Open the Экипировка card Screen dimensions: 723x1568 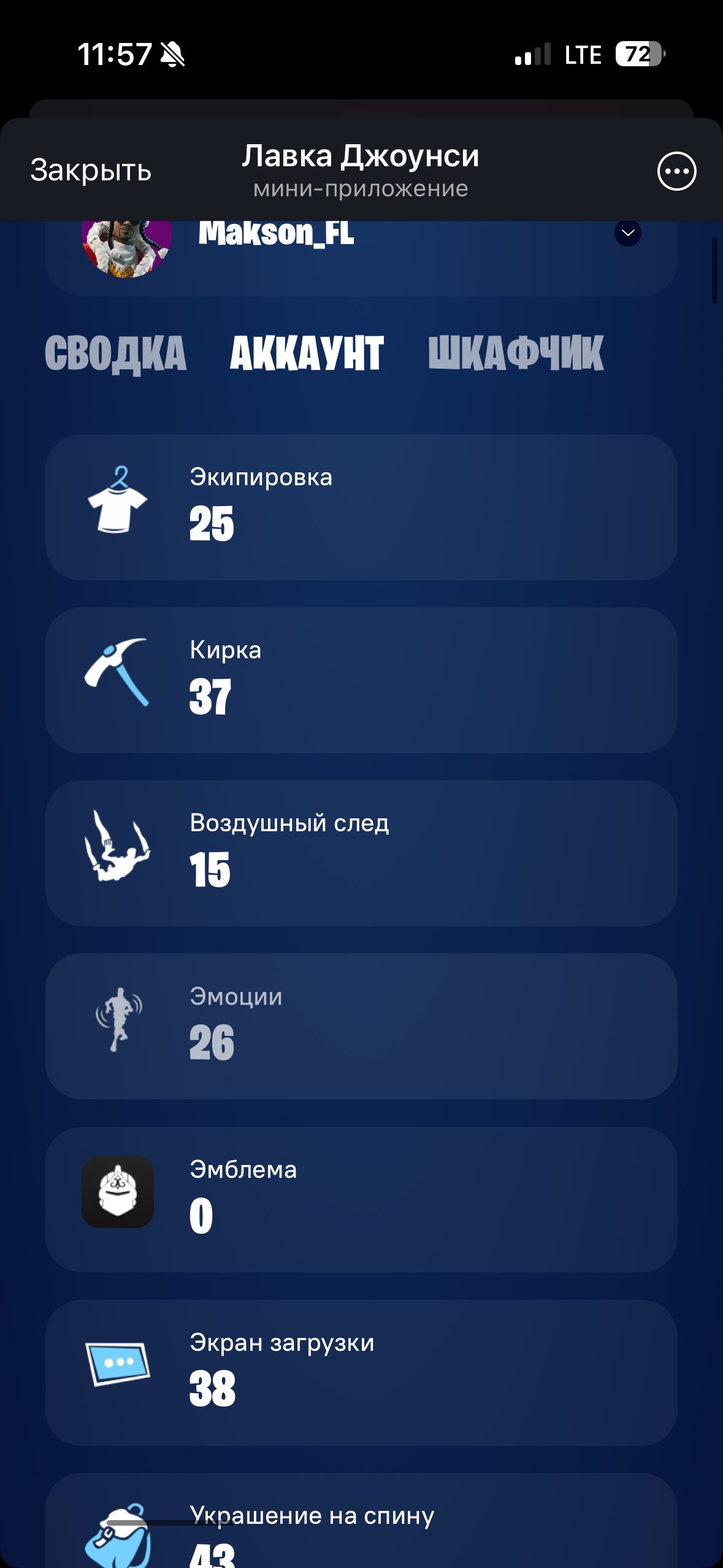pyautogui.click(x=361, y=507)
